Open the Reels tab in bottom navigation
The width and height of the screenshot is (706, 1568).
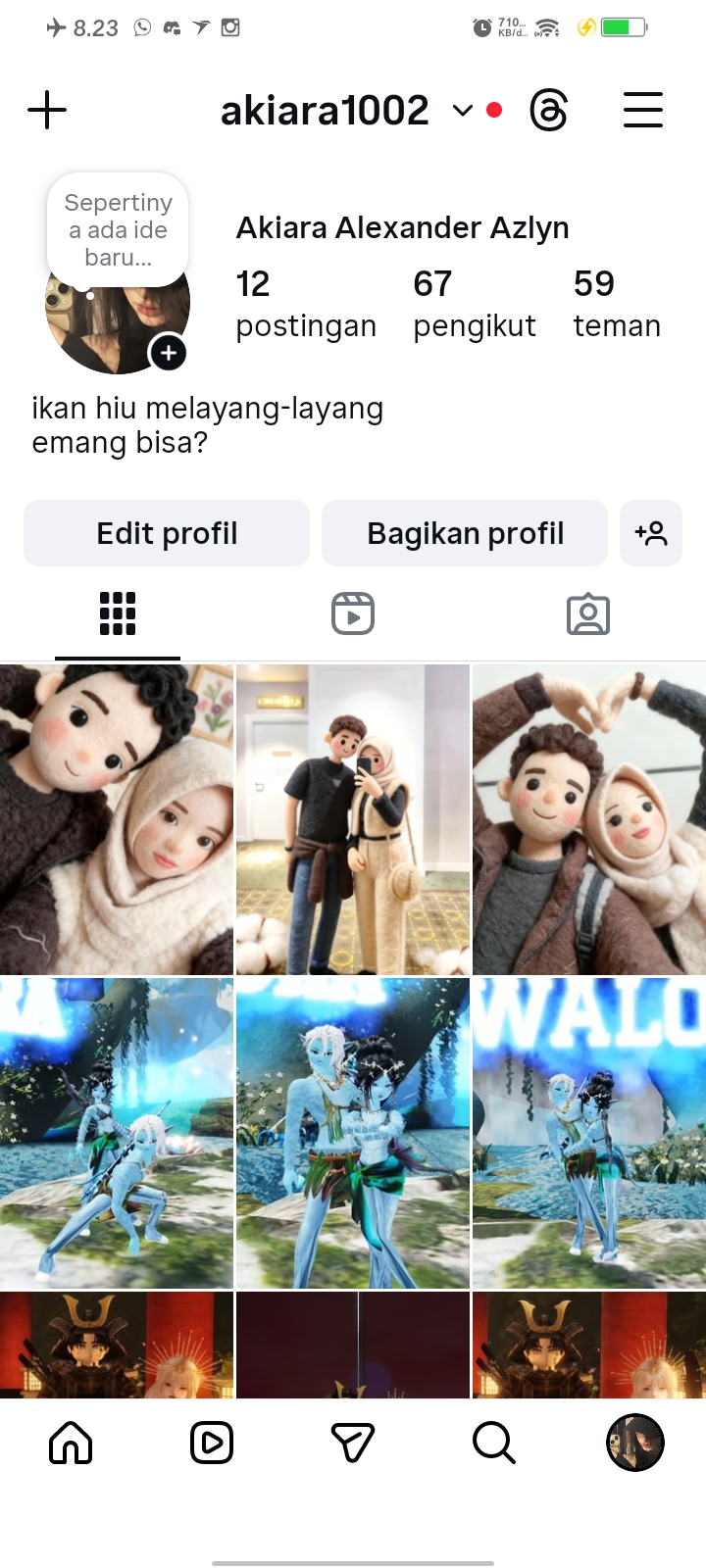(x=212, y=1443)
